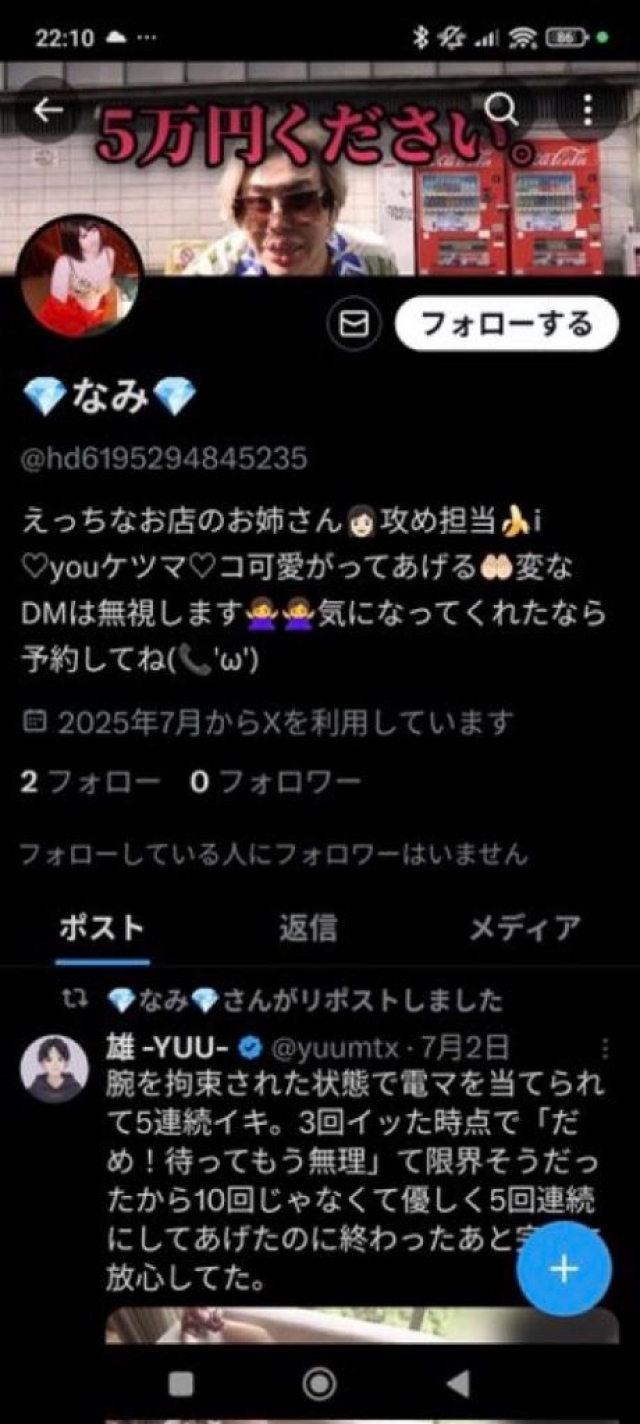Screen dimensions: 640x1424
Task: Open the header banner image
Action: point(320,167)
